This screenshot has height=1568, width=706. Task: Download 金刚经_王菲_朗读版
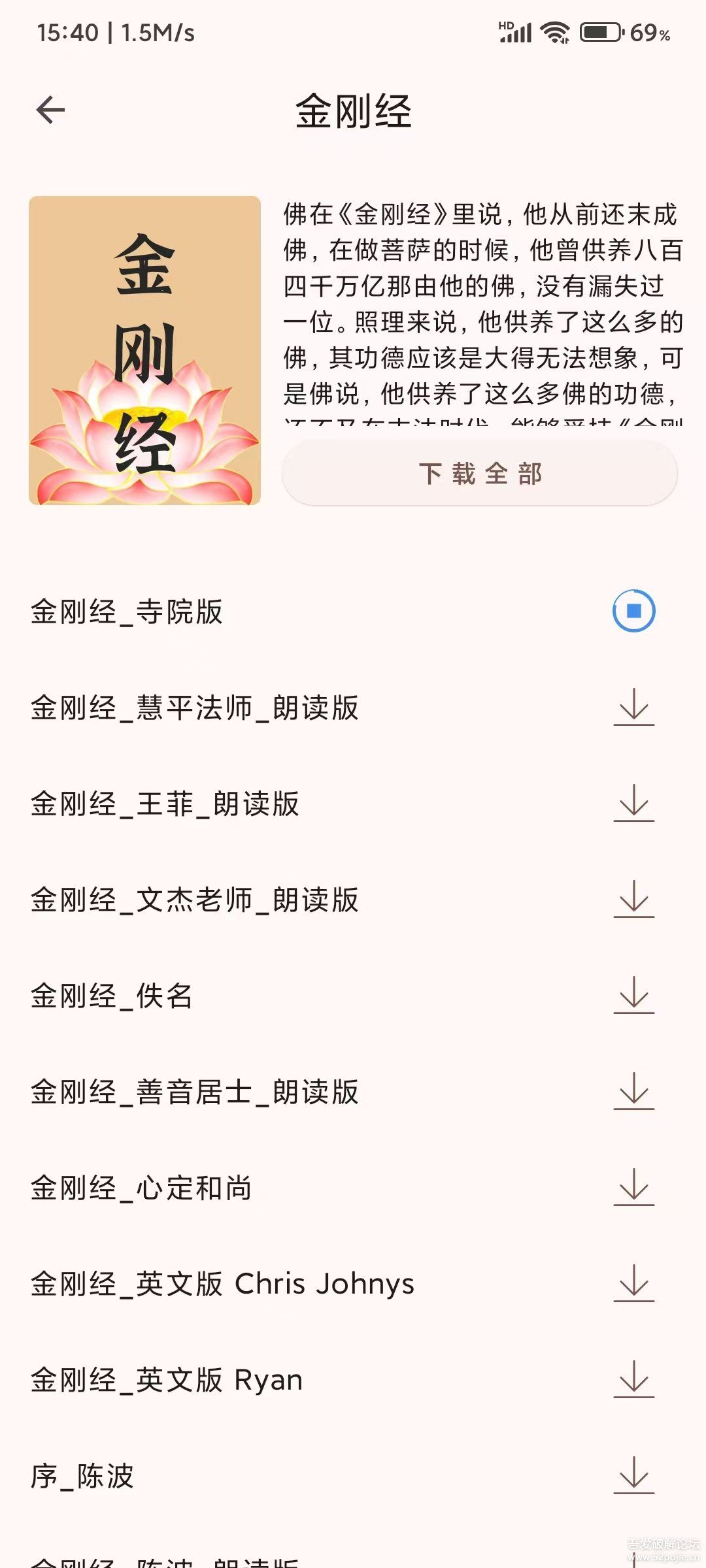(633, 803)
